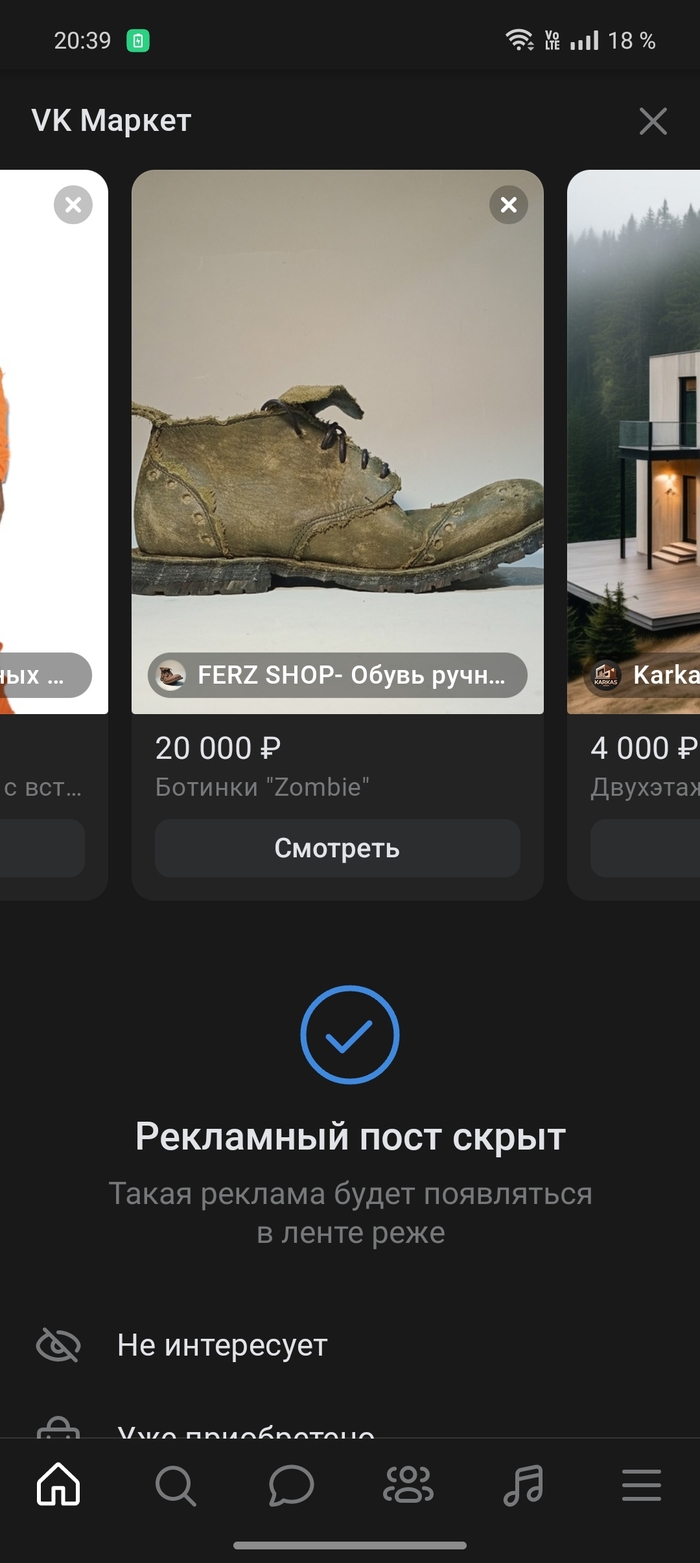This screenshot has height=1563, width=700.
Task: Open the communities tab
Action: point(408,1485)
